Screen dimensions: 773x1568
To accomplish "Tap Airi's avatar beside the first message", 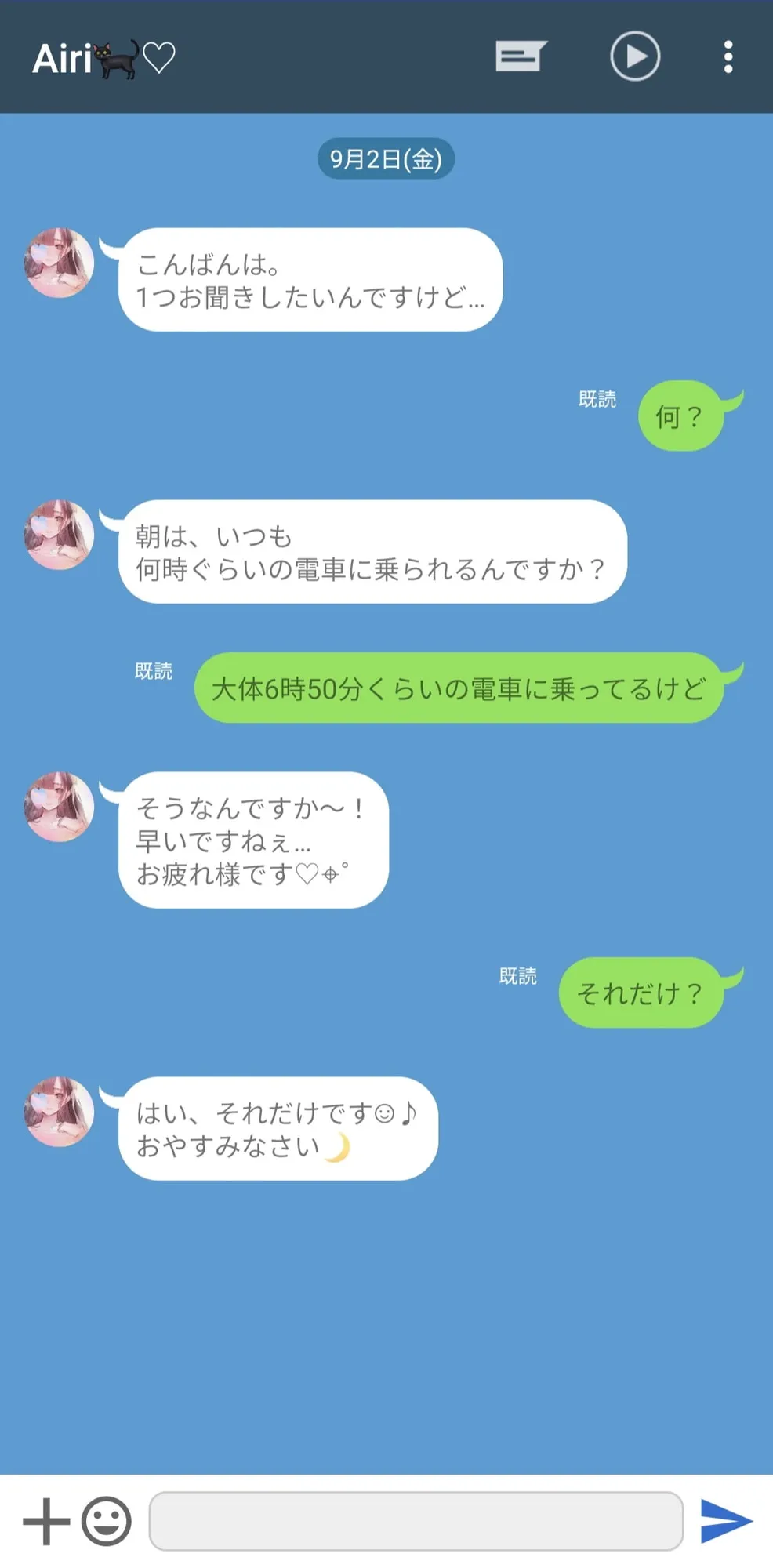I will (58, 263).
